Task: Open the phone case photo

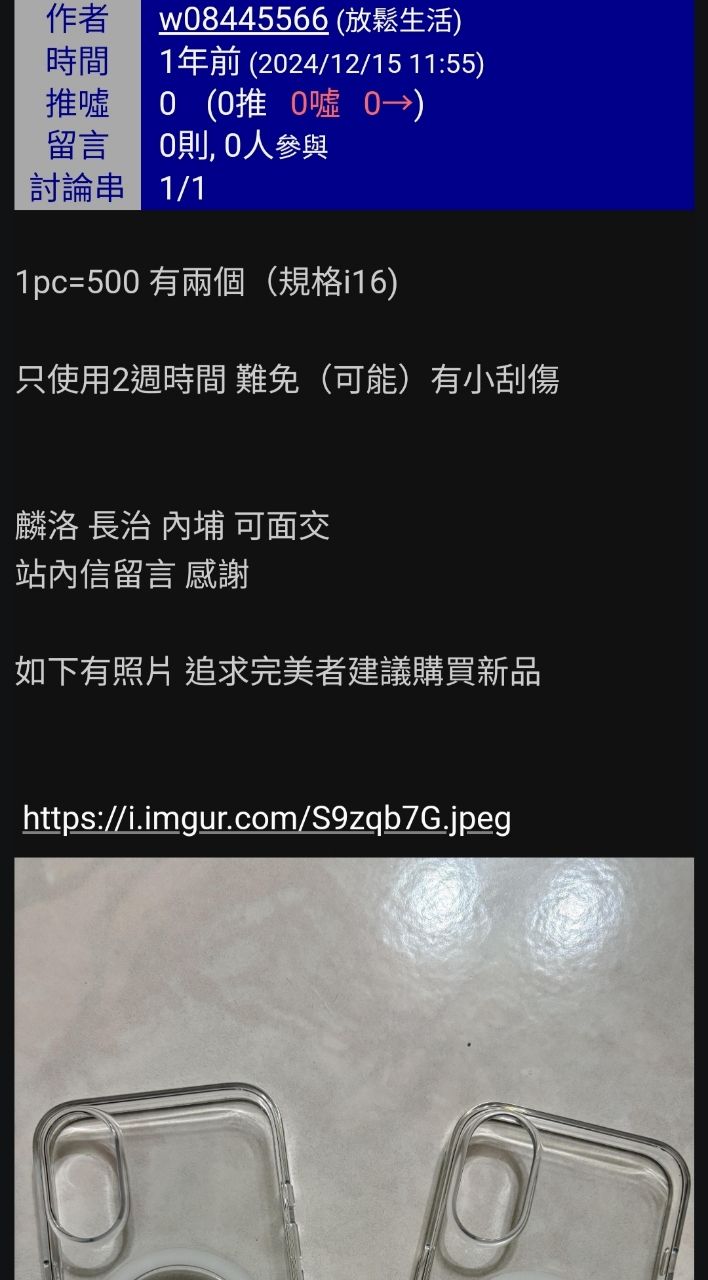Action: click(x=354, y=1068)
